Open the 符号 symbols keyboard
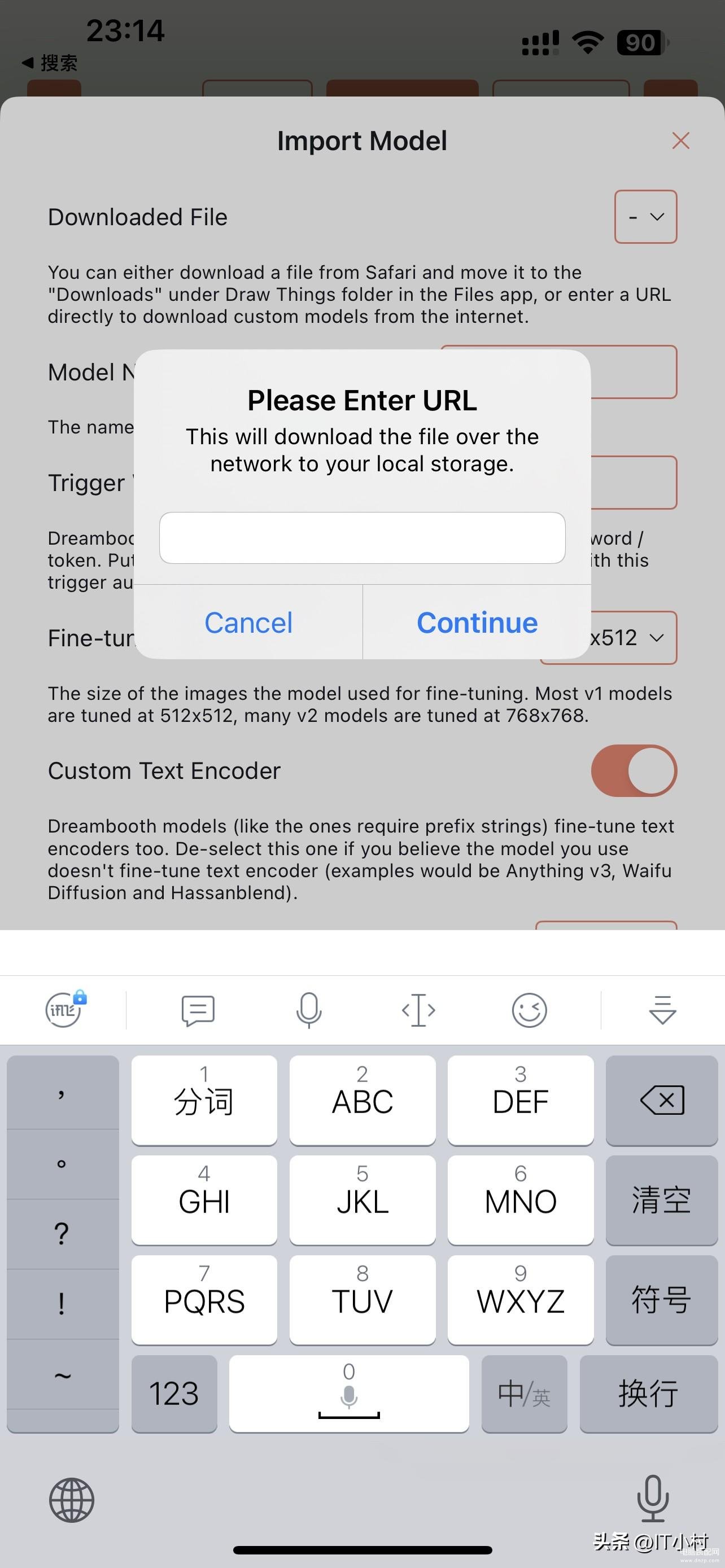The width and height of the screenshot is (725, 1568). (x=662, y=1300)
